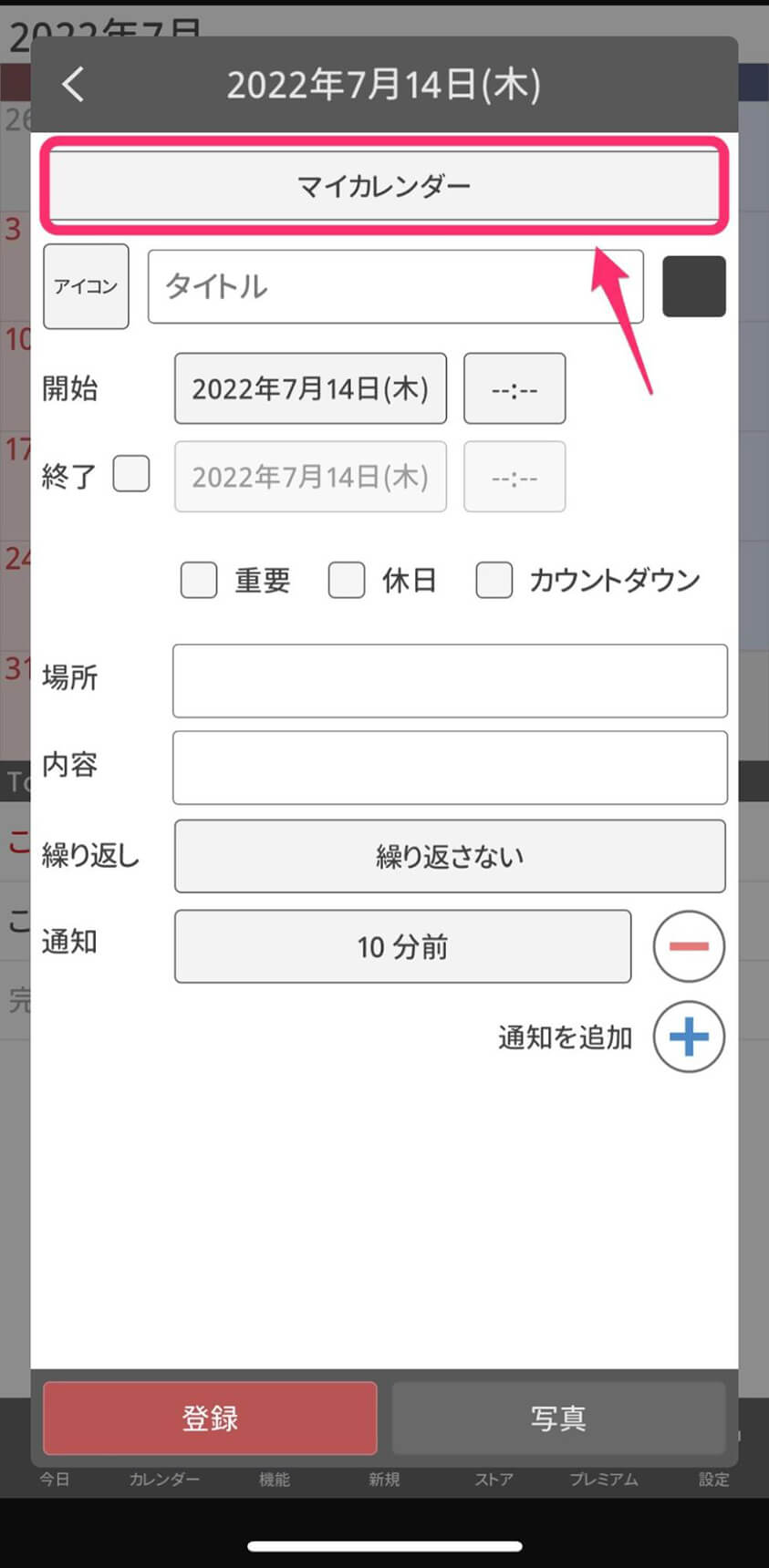Focus the 場所 input field
769x1568 pixels.
coord(450,681)
